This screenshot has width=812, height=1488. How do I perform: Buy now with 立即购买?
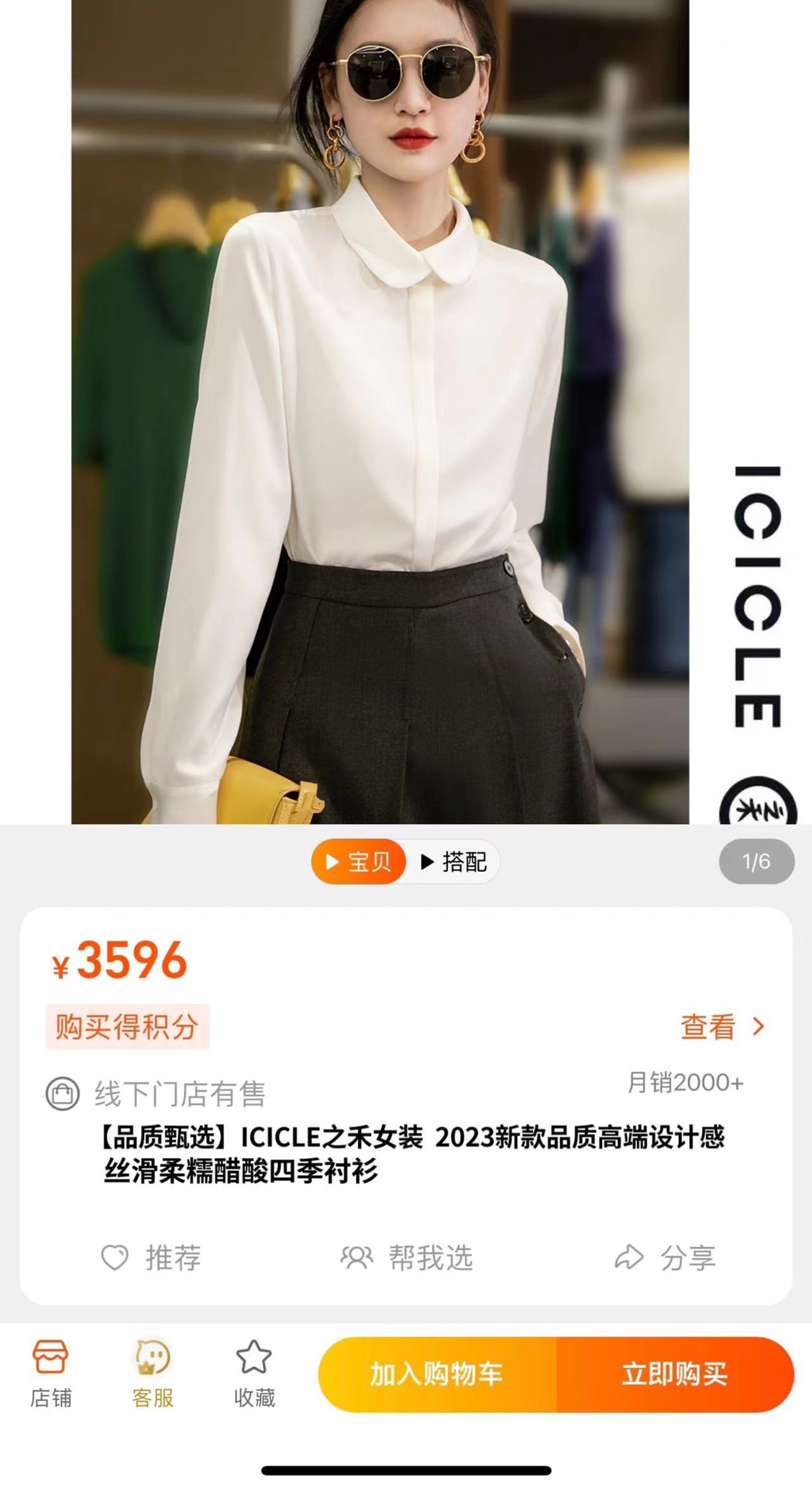675,1374
